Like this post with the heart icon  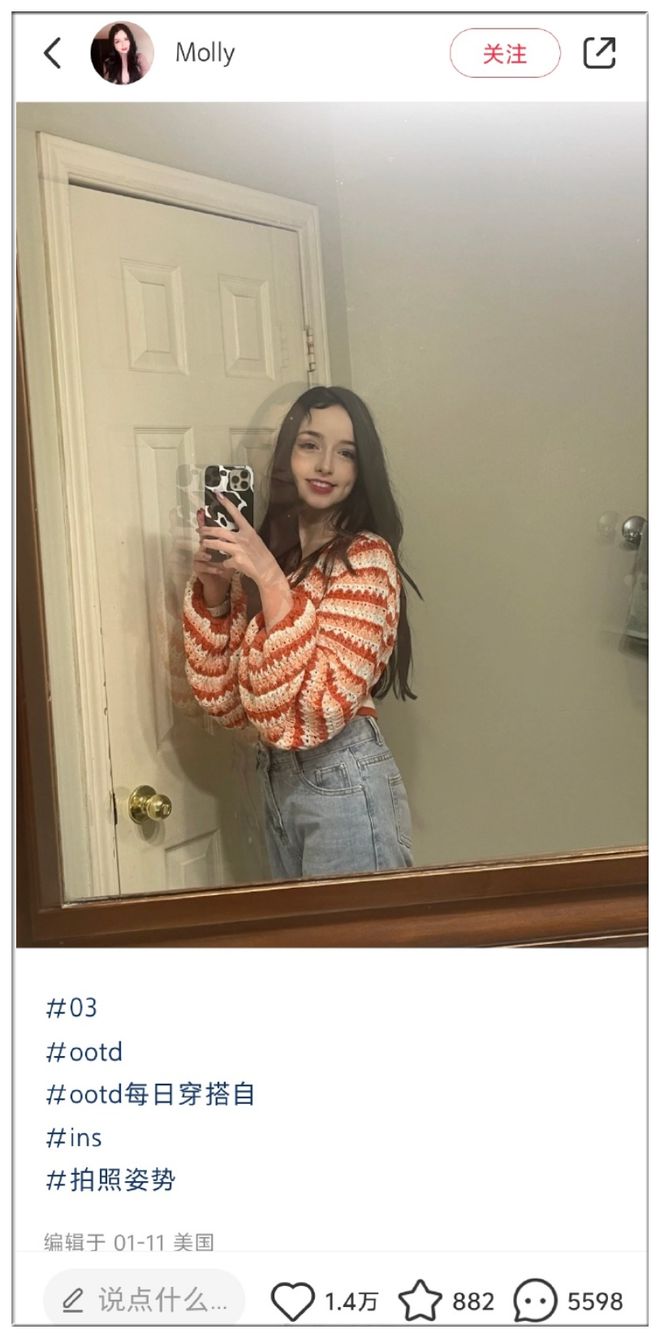pos(293,1301)
